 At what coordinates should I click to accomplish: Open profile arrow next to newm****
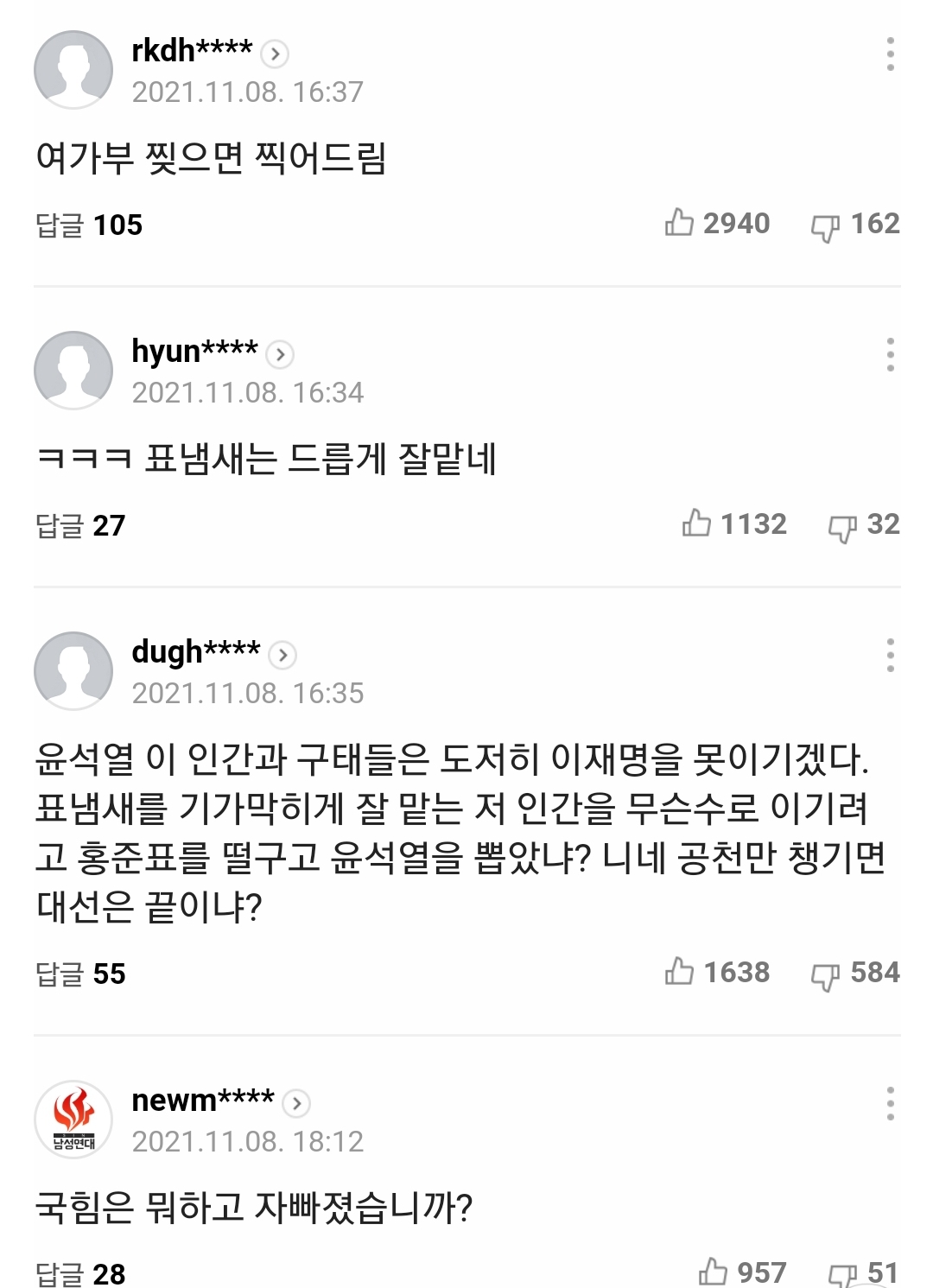click(296, 1103)
